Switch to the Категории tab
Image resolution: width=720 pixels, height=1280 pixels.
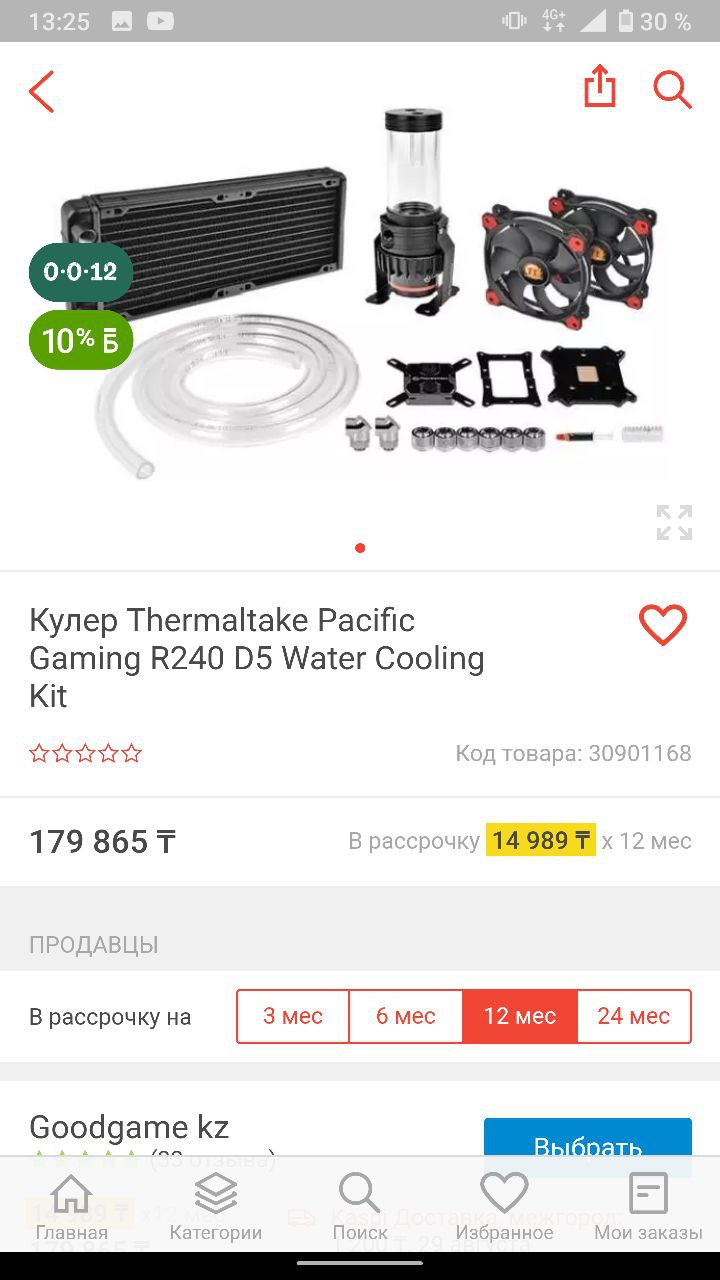tap(216, 1207)
